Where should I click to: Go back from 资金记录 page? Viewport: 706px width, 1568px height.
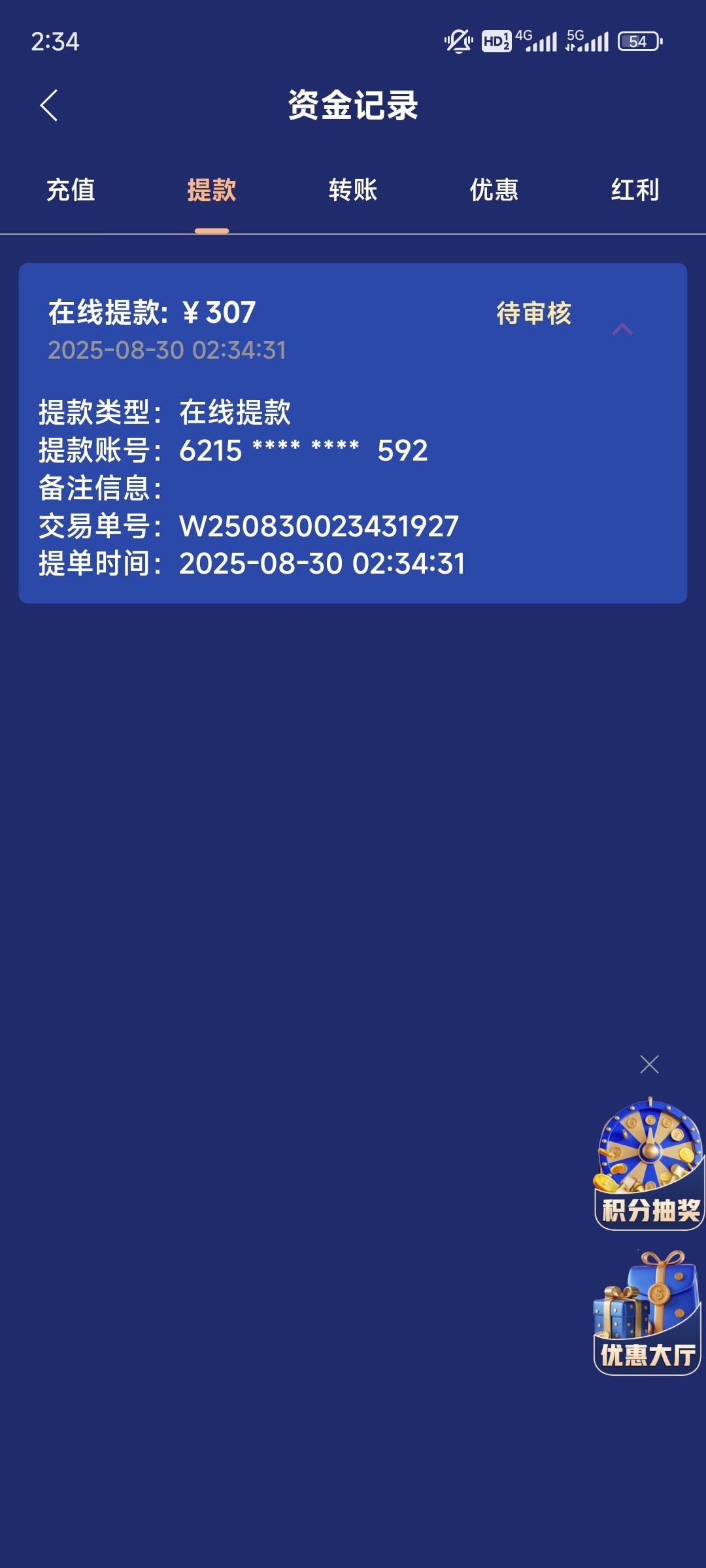[x=49, y=106]
